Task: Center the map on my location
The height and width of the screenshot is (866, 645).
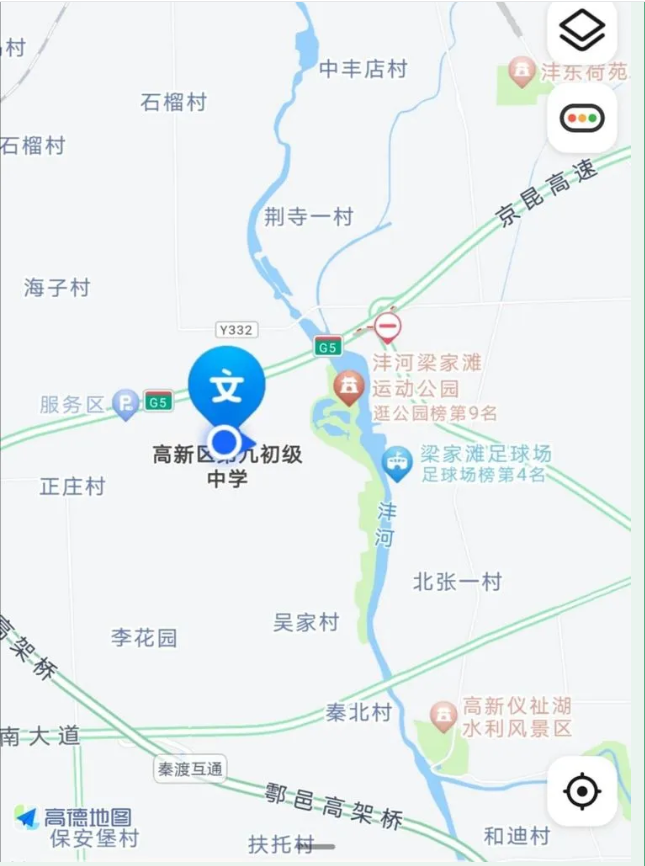Action: (x=582, y=792)
